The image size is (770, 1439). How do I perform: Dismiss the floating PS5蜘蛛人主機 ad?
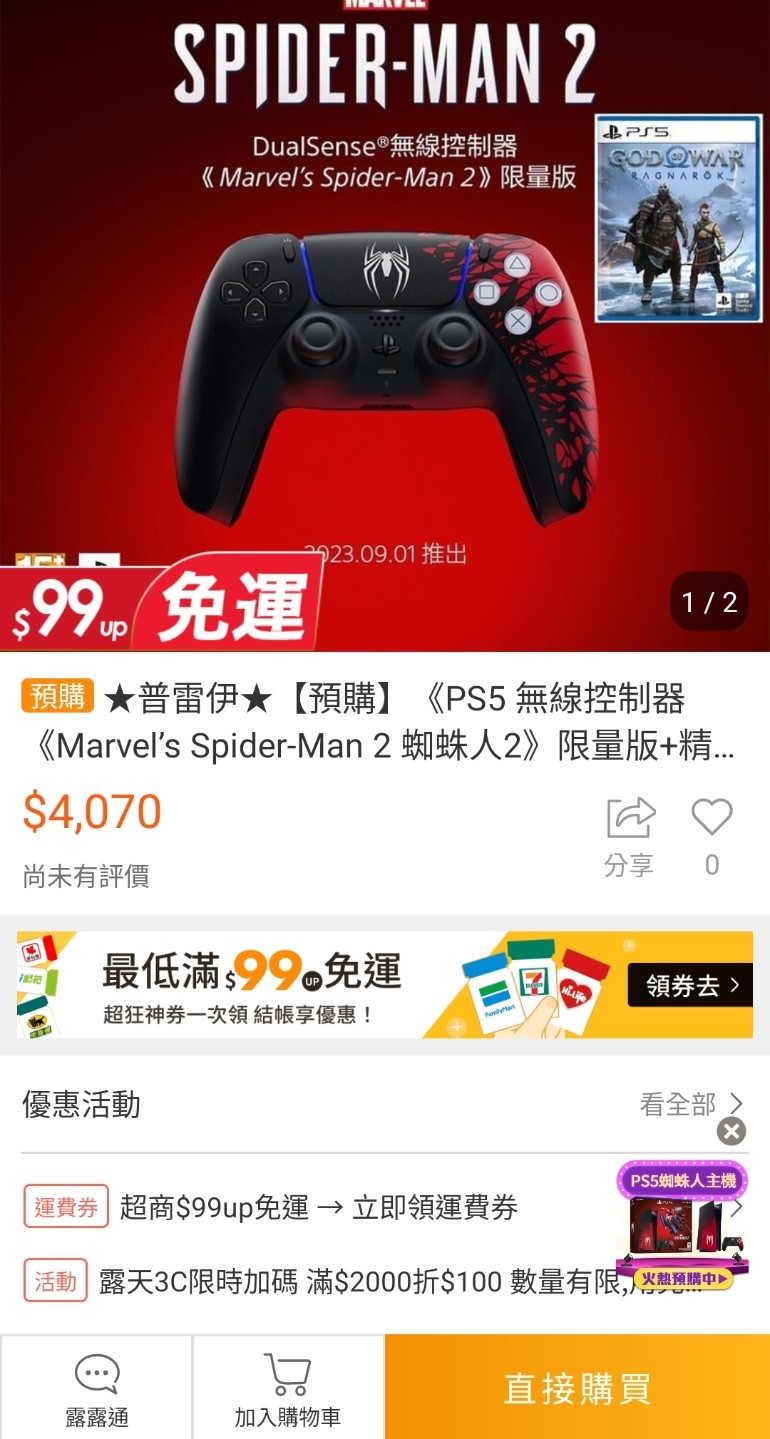click(x=732, y=1131)
